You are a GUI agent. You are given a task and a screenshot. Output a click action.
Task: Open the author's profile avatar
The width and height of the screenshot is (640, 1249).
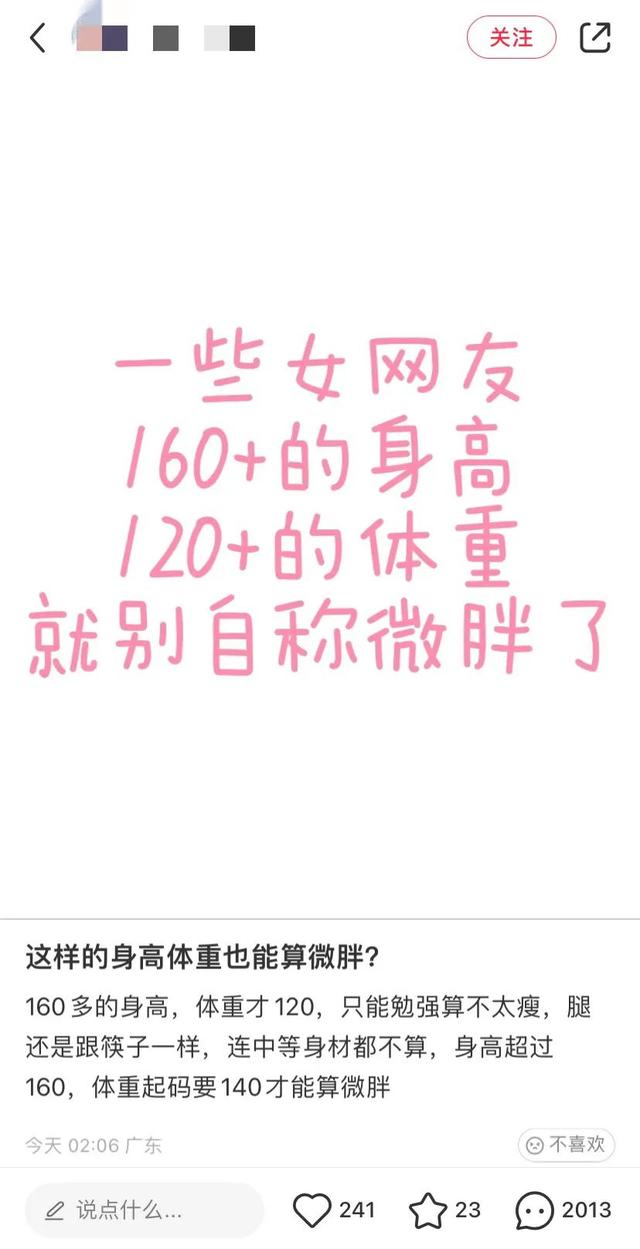coord(101,38)
